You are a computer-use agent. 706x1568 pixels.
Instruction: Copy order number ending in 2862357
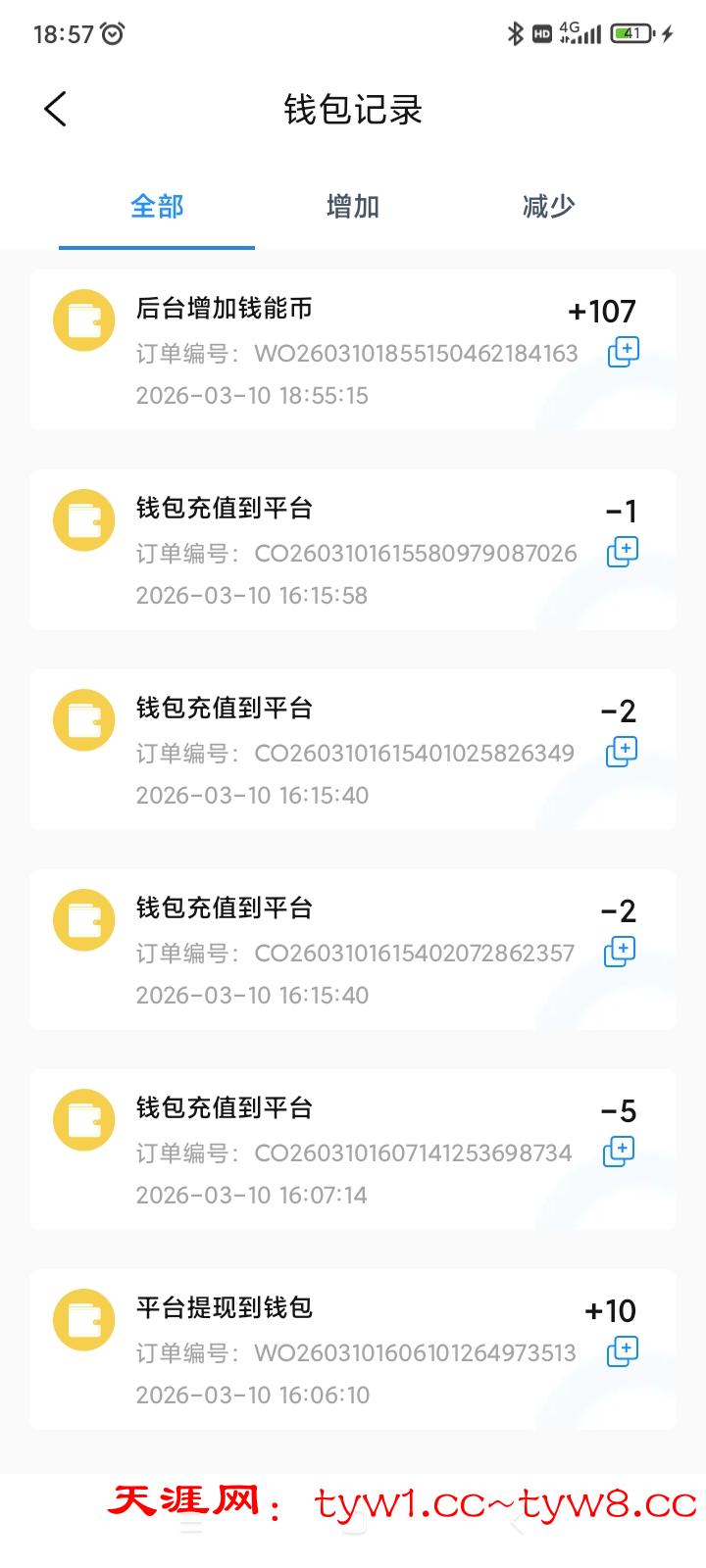pos(620,952)
